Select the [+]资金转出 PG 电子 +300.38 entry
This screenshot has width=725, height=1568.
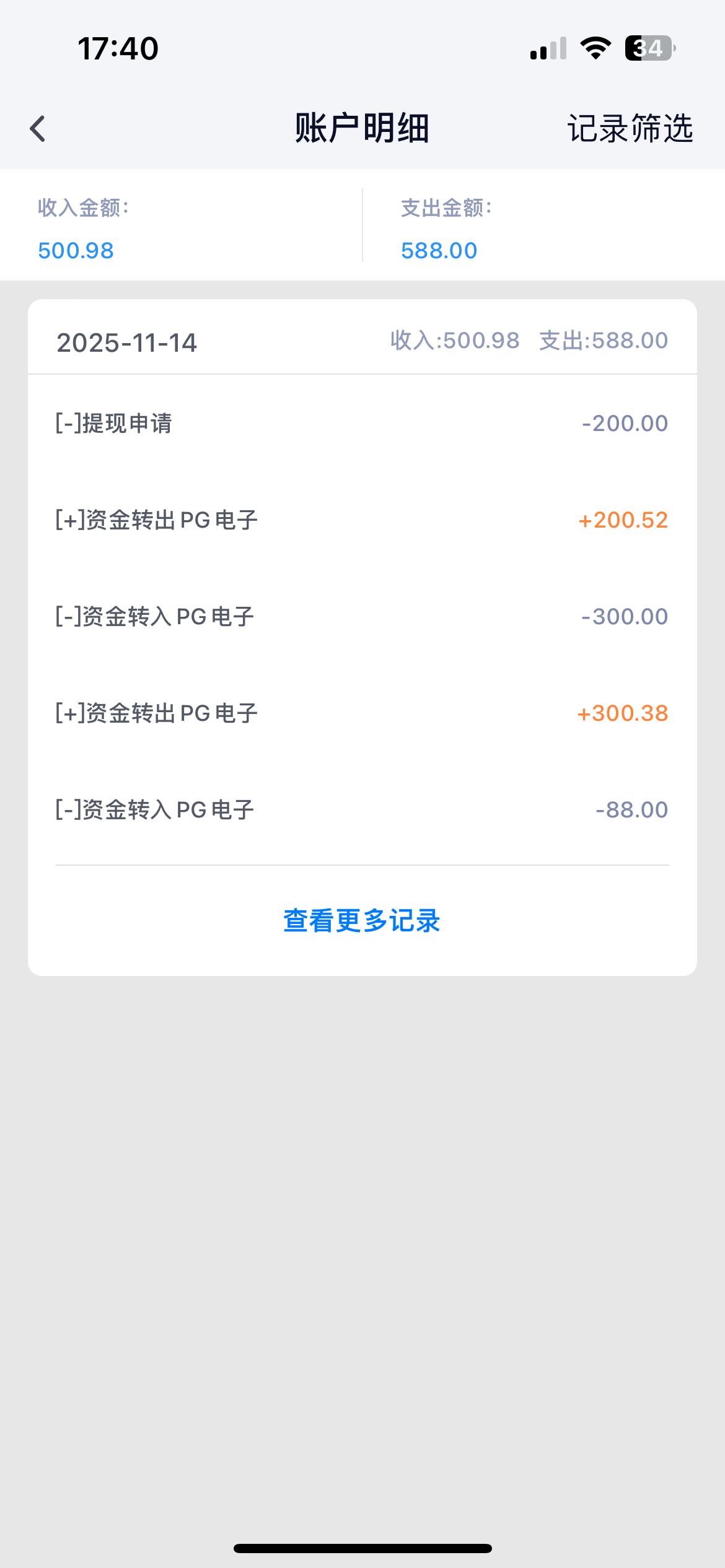(156, 712)
